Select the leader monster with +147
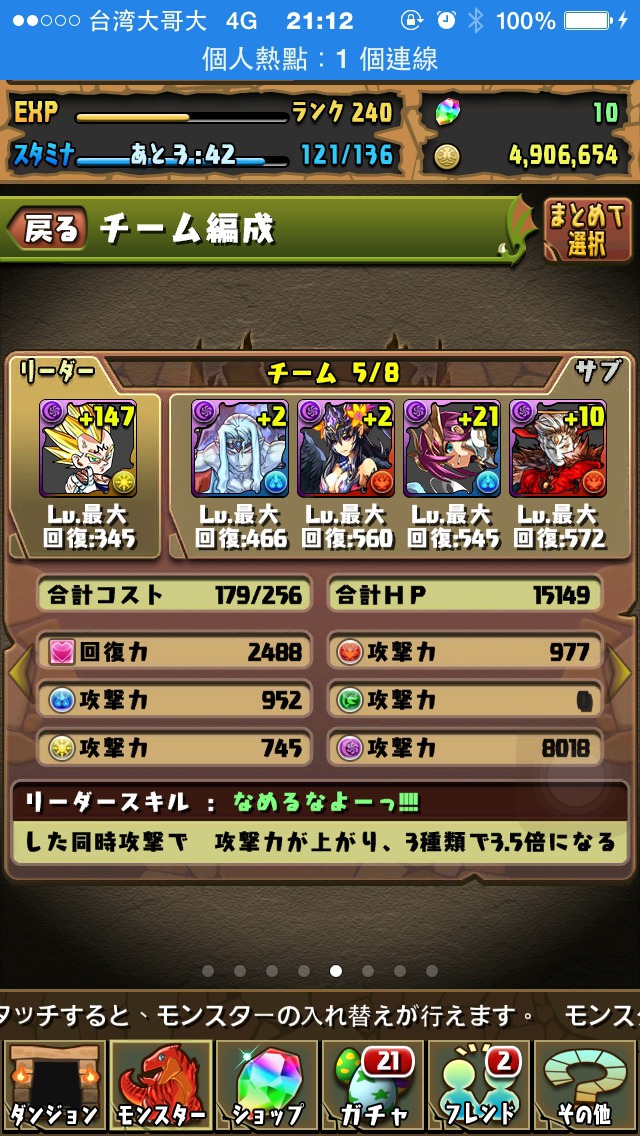The height and width of the screenshot is (1136, 640). (x=88, y=448)
